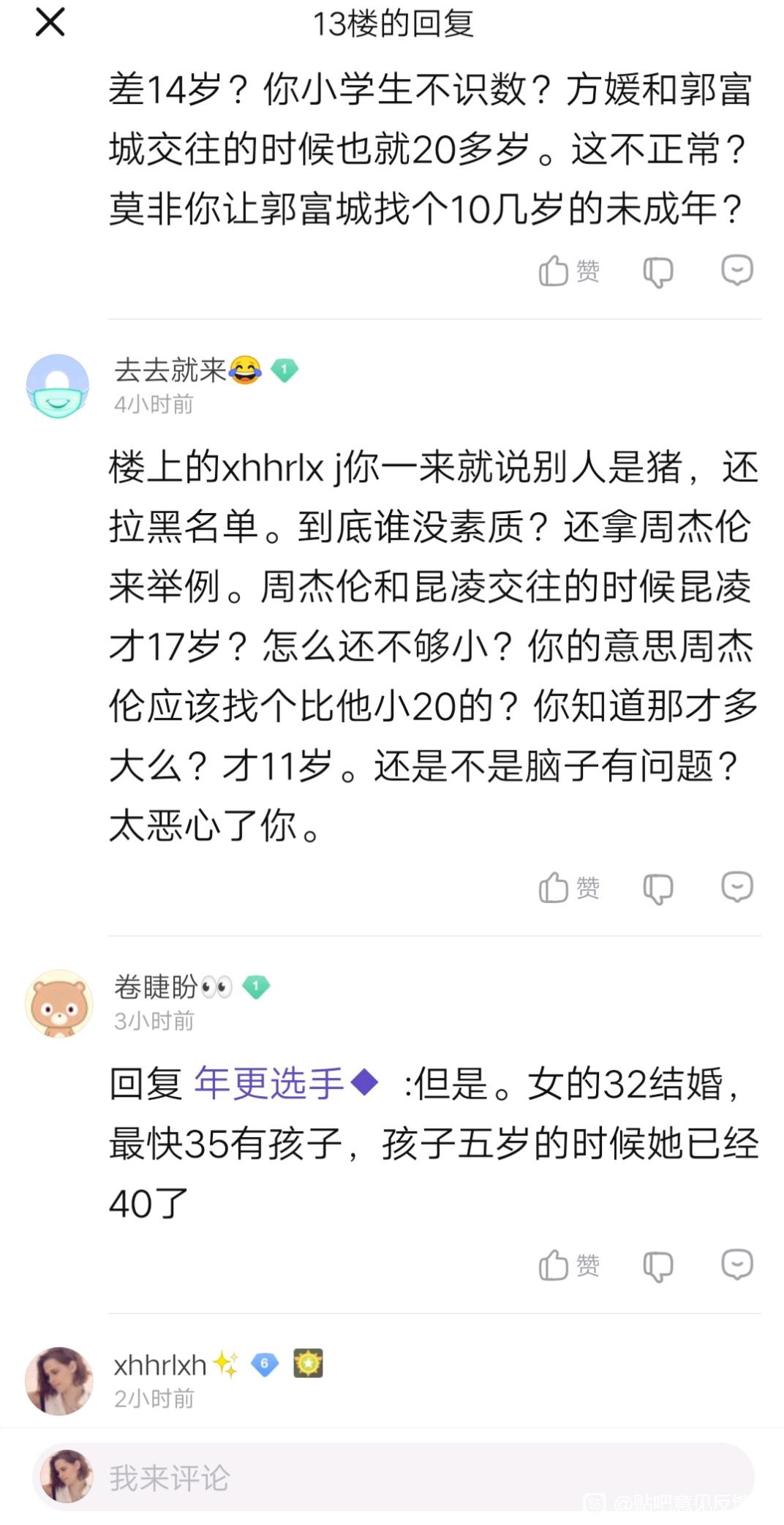Like 去去就来's comment
The image size is (784, 1525).
click(568, 888)
